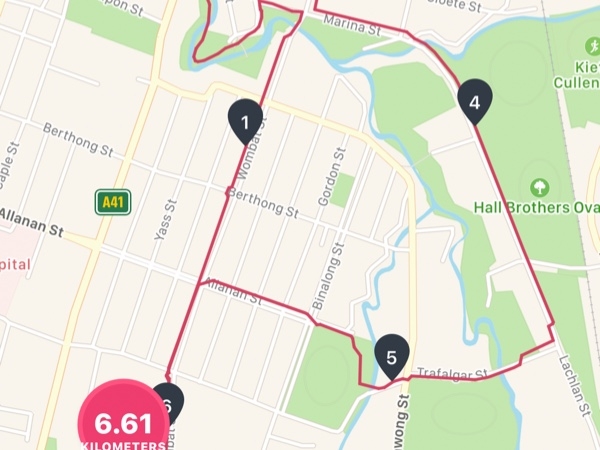Tap kilometer marker 1 on Wombat St
The image size is (600, 450).
pyautogui.click(x=244, y=121)
